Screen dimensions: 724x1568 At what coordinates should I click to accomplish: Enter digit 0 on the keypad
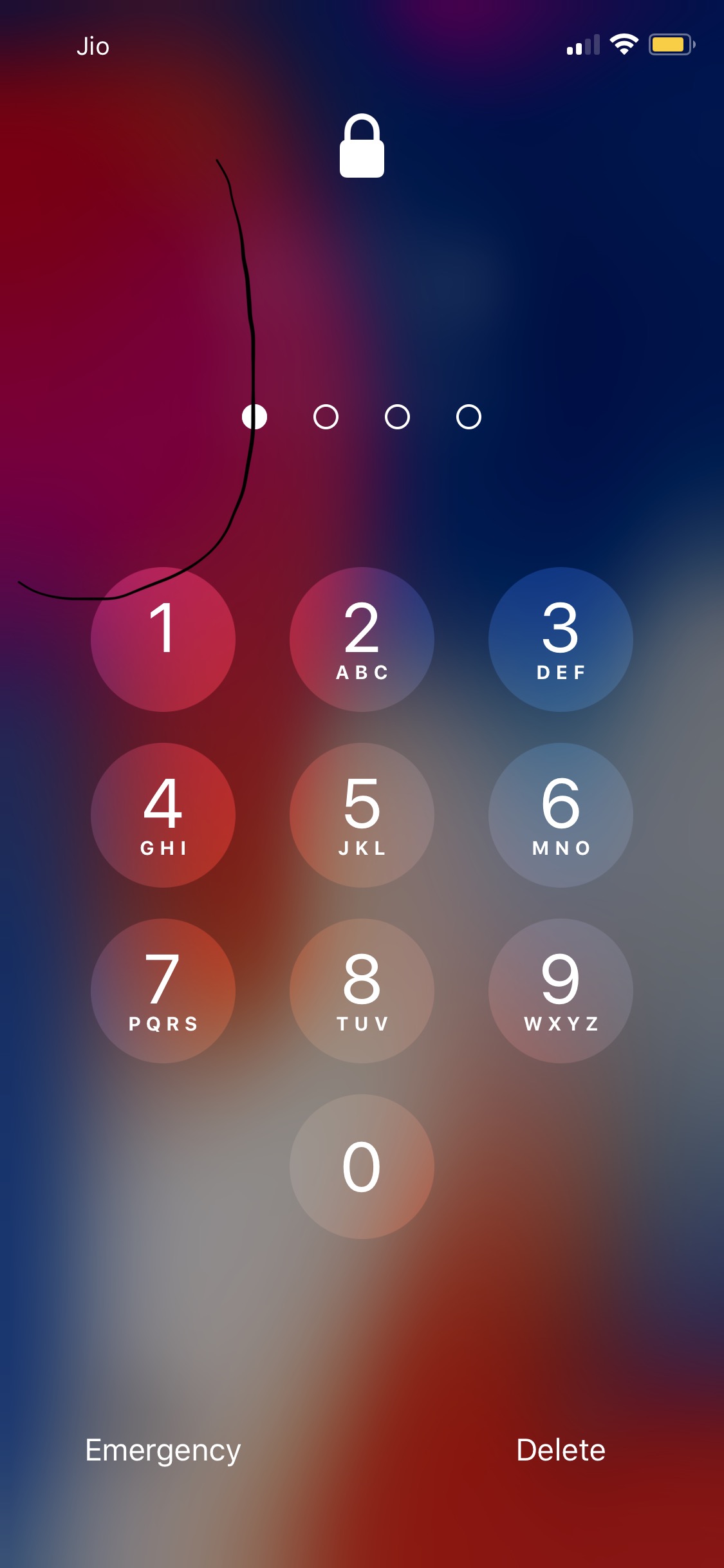(x=362, y=1166)
